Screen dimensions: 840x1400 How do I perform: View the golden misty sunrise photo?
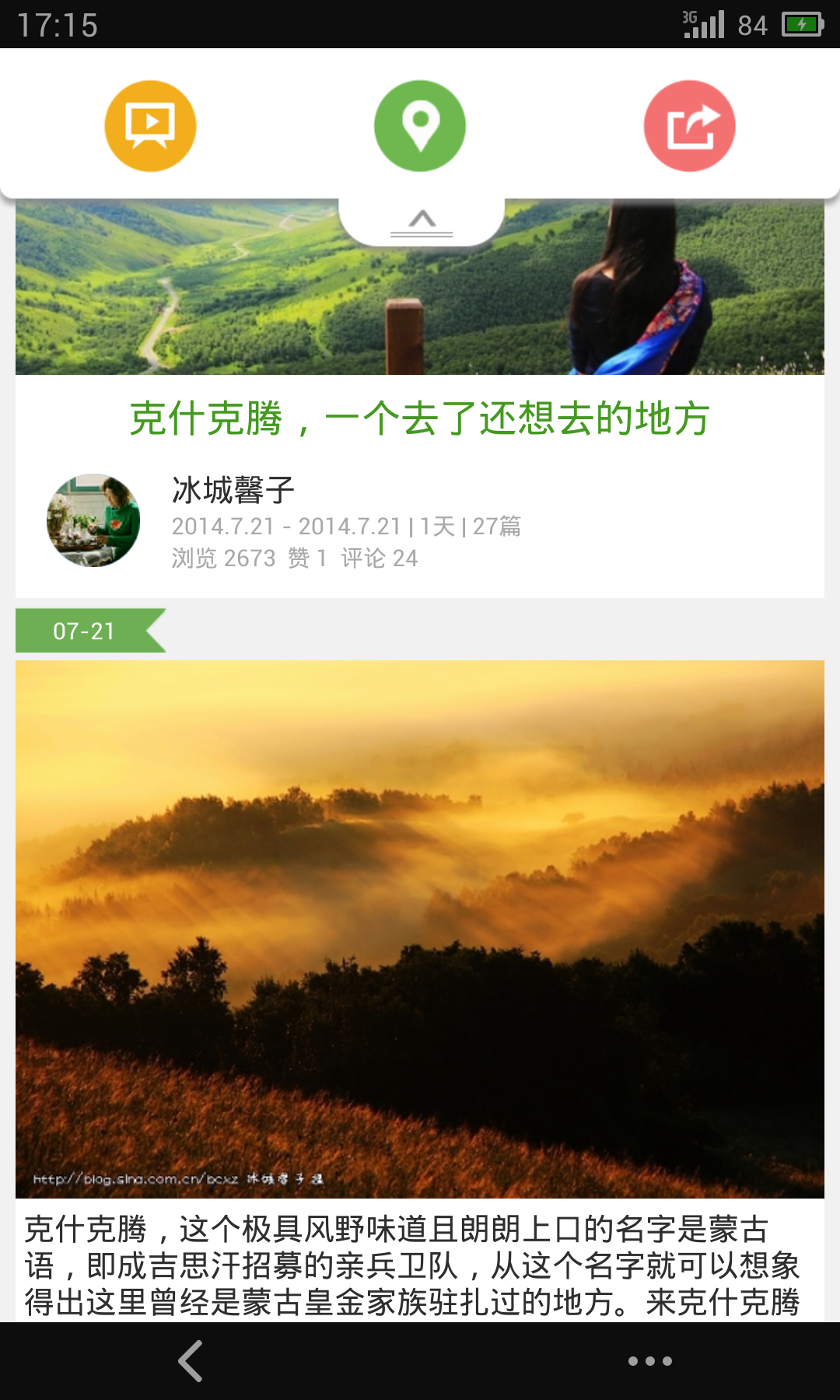click(x=420, y=929)
